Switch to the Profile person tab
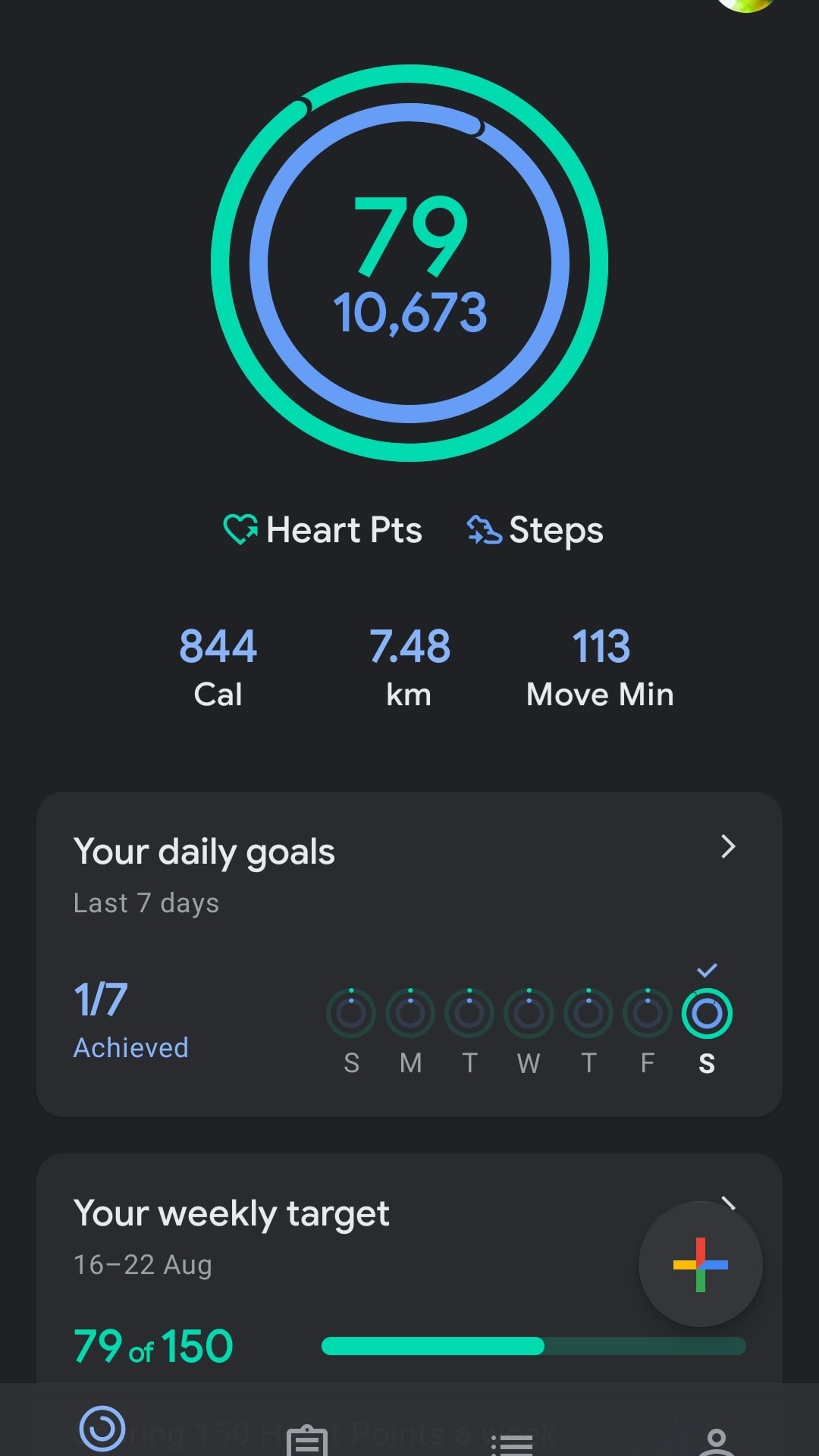819x1456 pixels. pyautogui.click(x=717, y=1441)
